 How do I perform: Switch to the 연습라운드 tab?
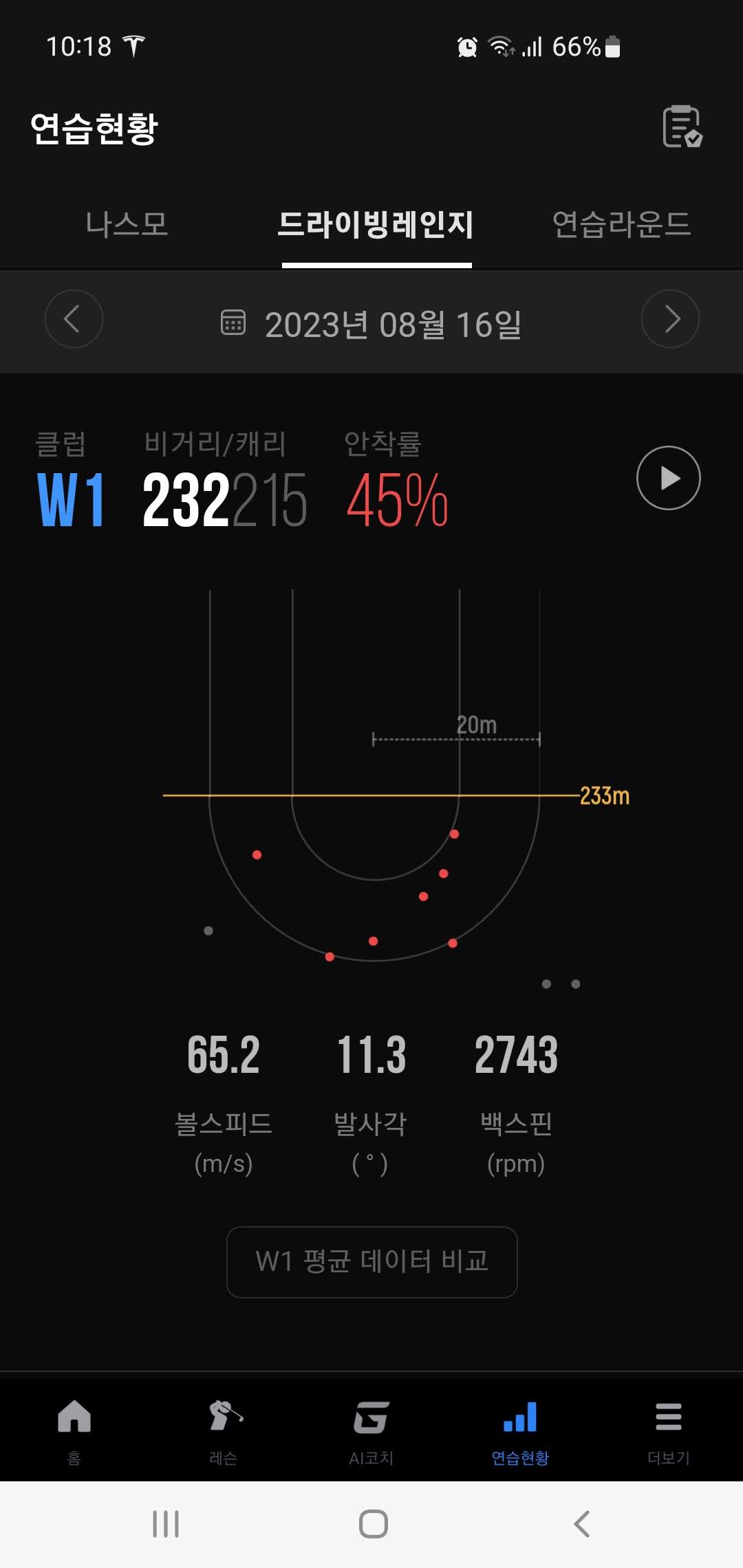coord(621,225)
